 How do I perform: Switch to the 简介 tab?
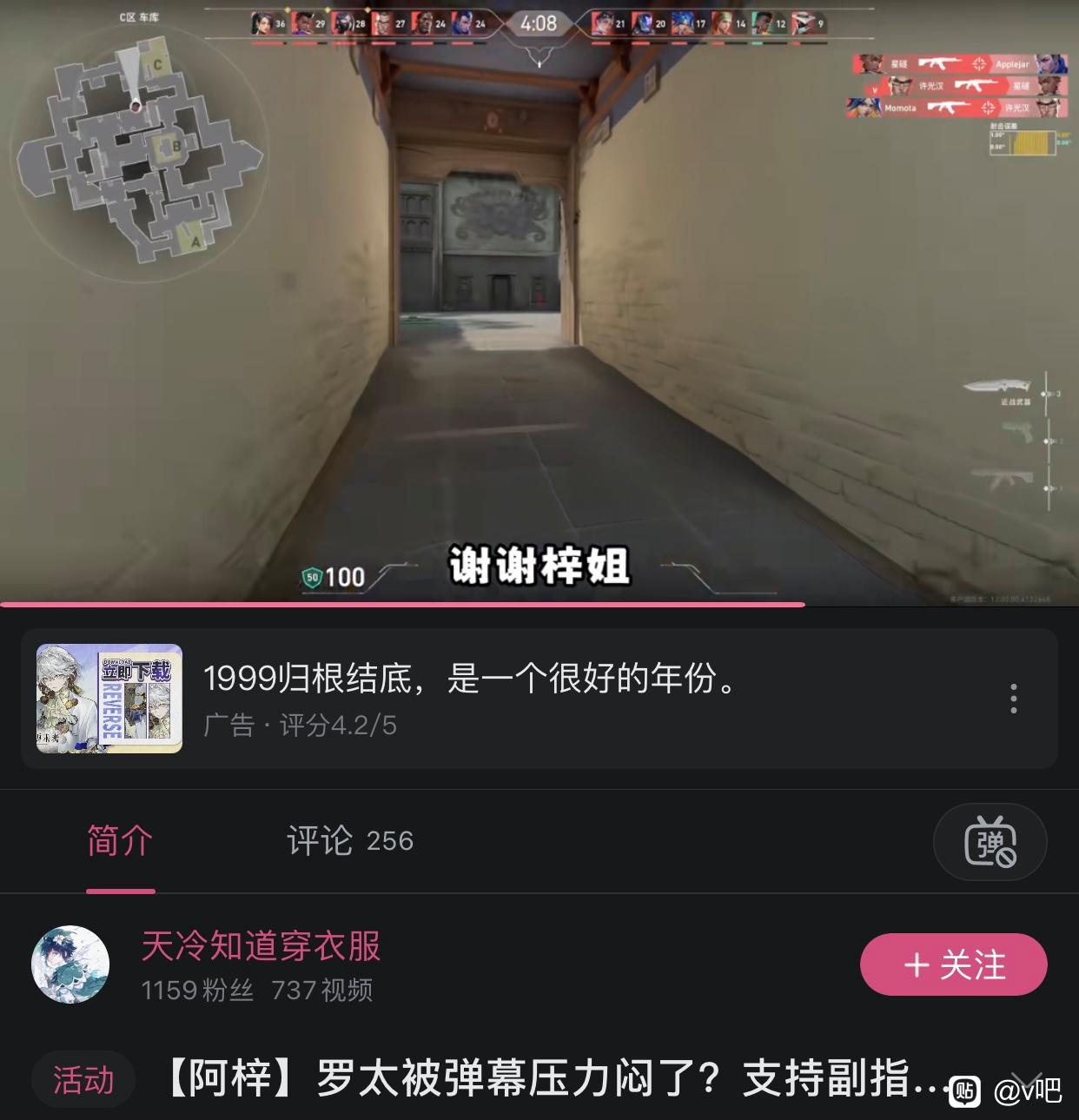[x=120, y=841]
